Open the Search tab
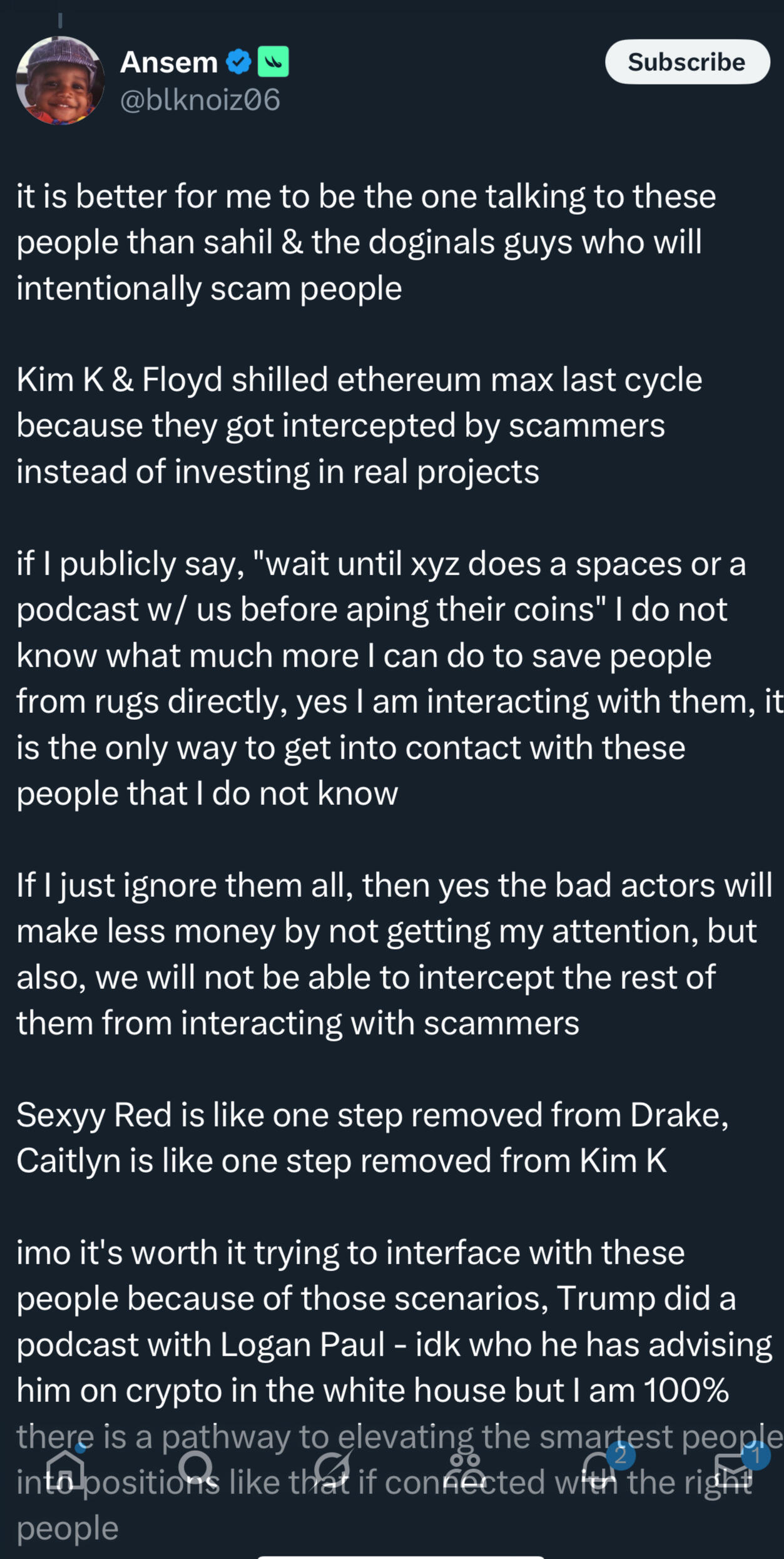Screen dimensions: 784x1559 click(196, 1469)
